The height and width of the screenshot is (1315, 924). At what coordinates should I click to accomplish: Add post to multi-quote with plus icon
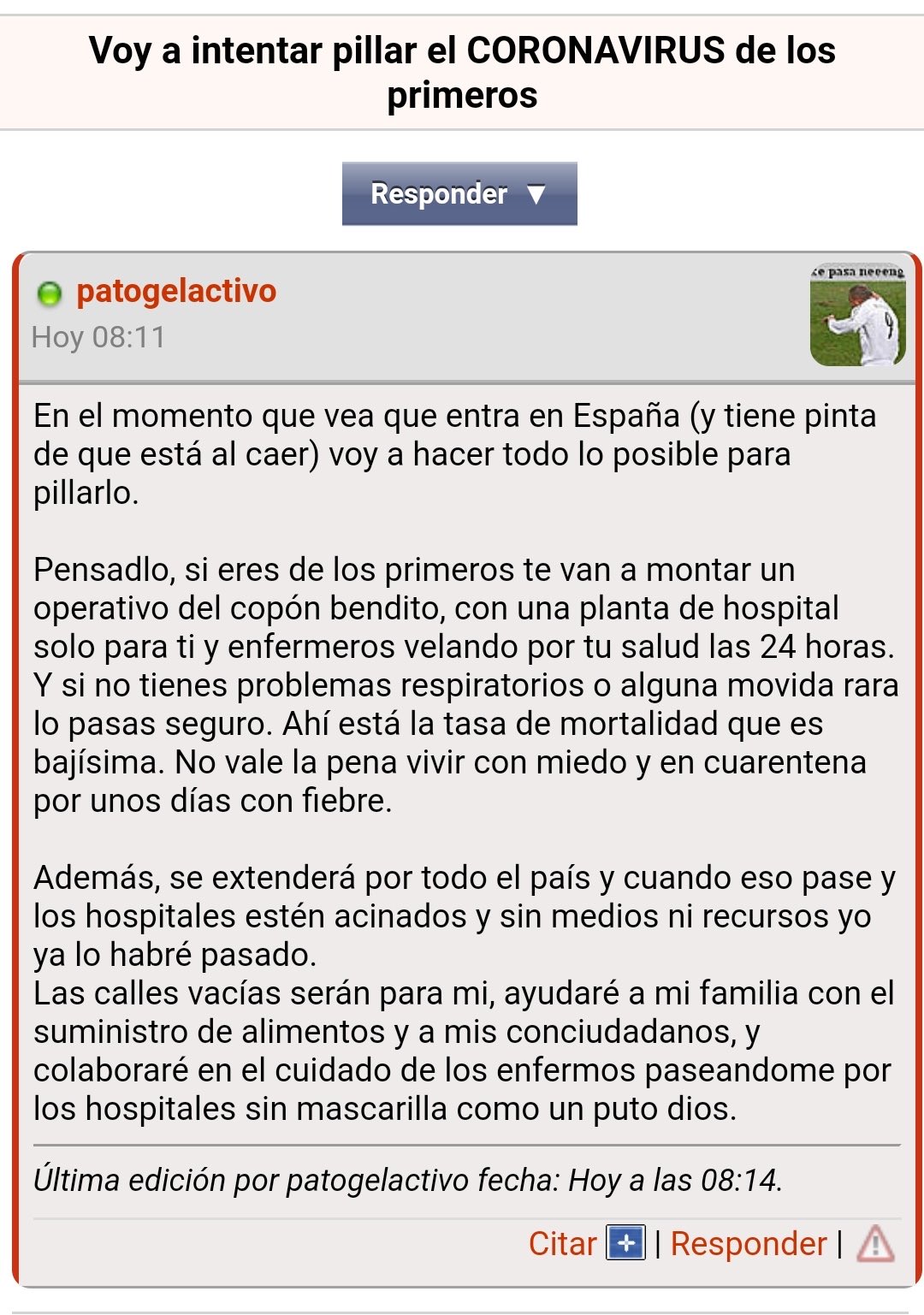[625, 1243]
